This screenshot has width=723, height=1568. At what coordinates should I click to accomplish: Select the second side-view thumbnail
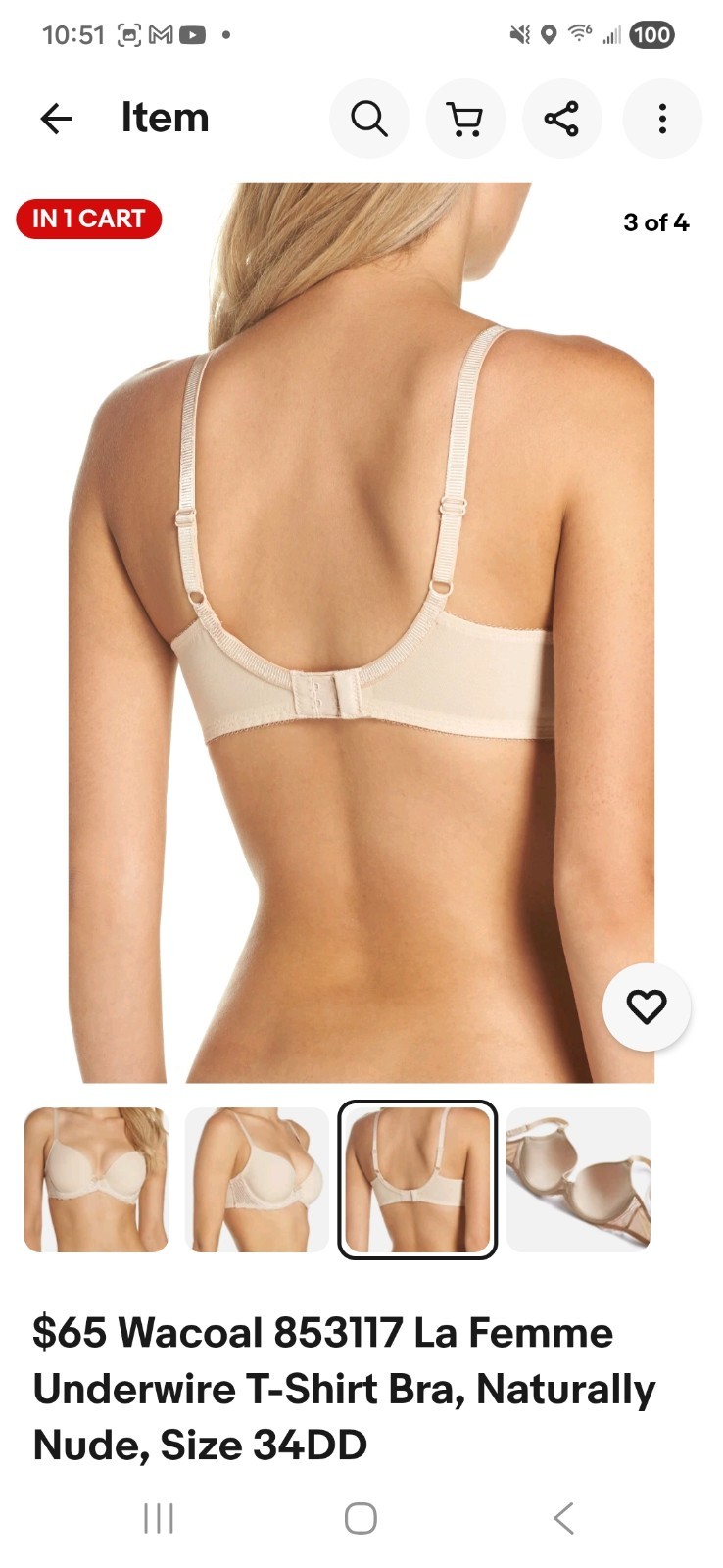click(x=257, y=1180)
